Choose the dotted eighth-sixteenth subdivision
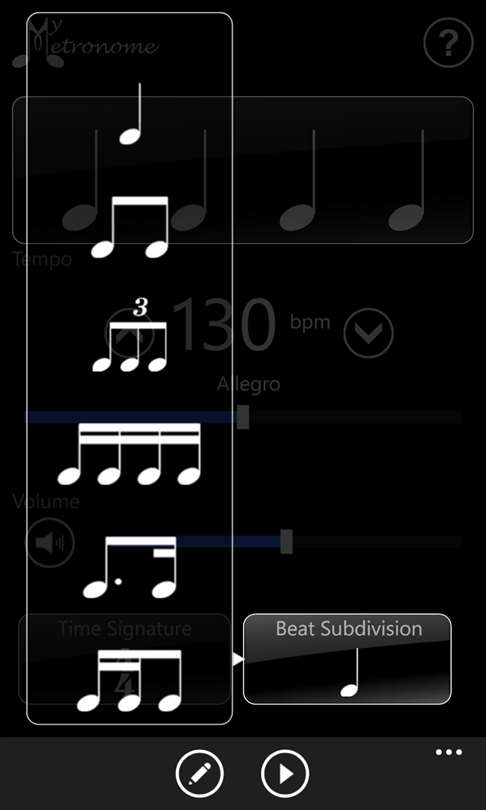 130,567
